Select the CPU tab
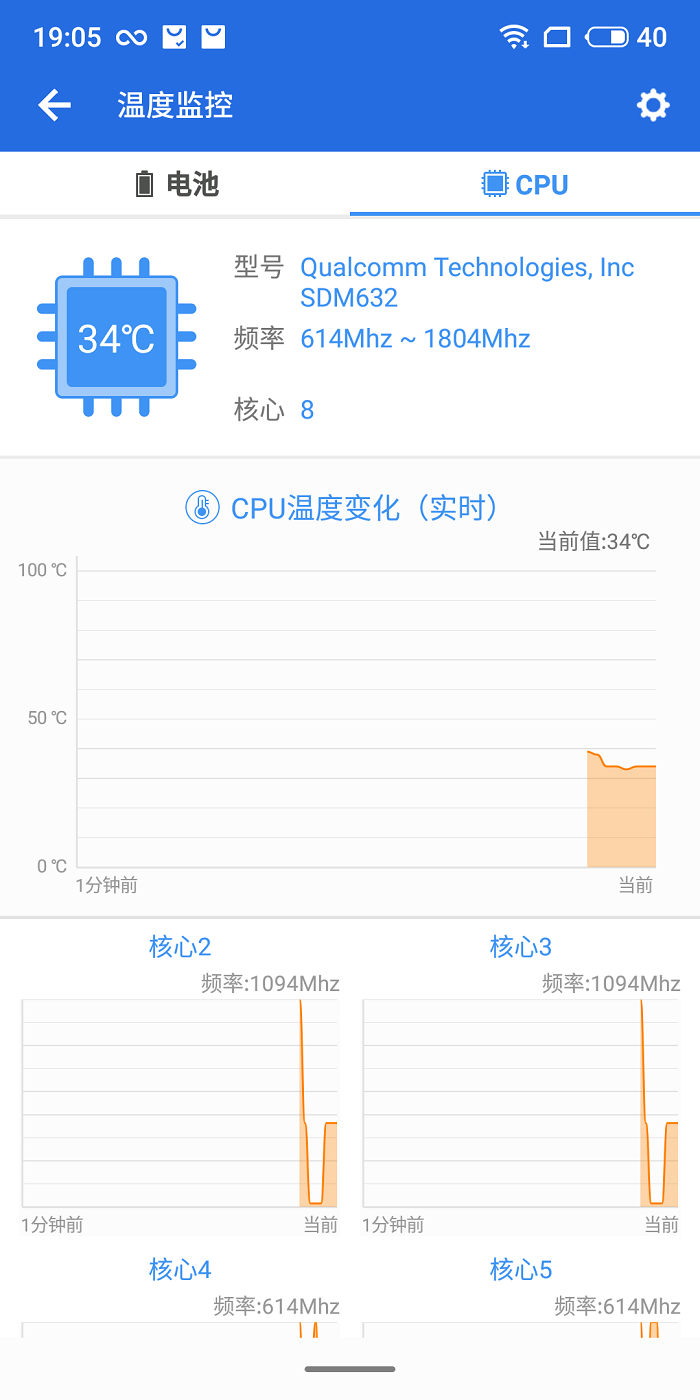Image resolution: width=700 pixels, height=1400 pixels. click(525, 184)
